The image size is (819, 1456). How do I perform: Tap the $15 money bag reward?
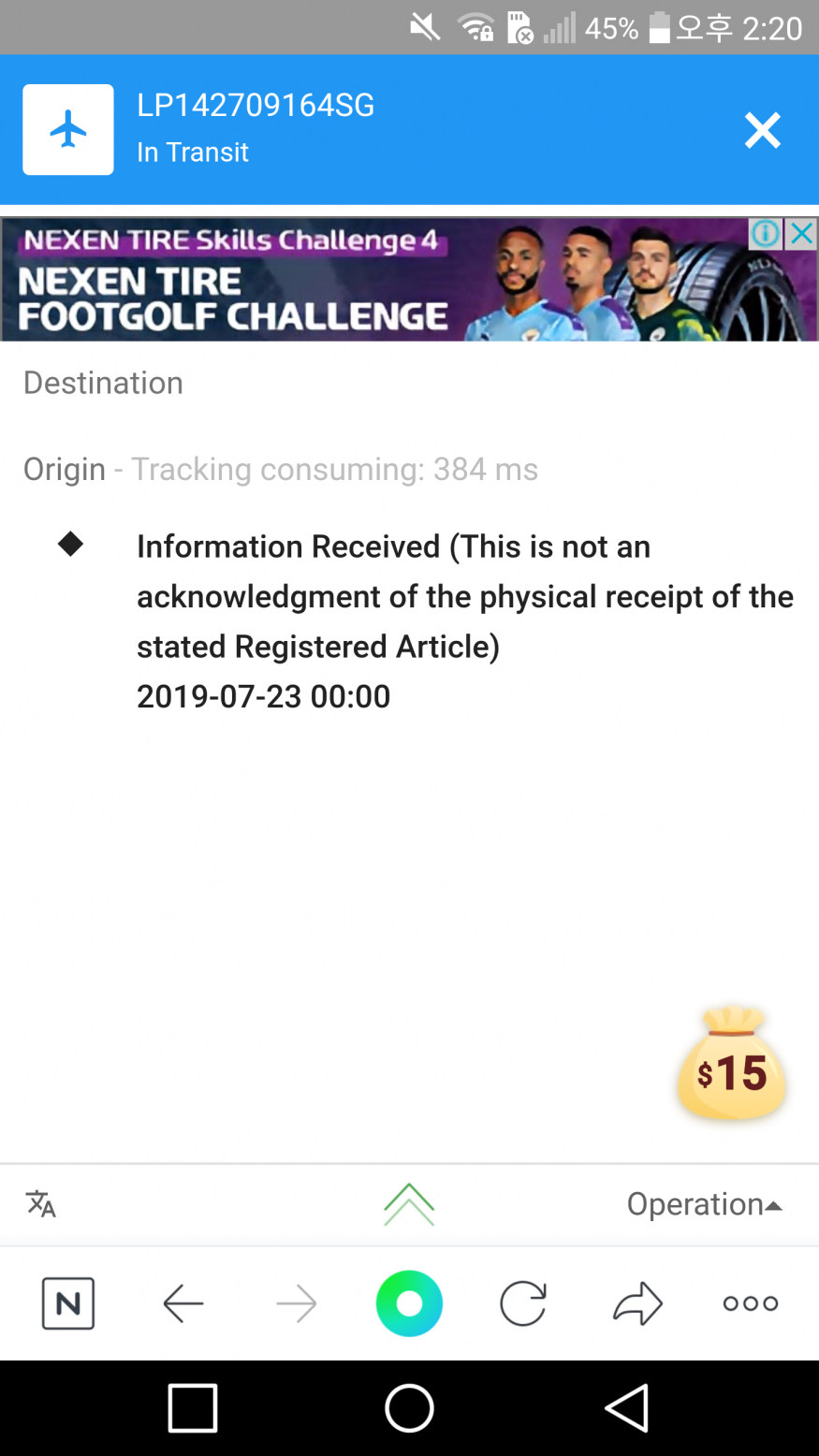[x=732, y=1064]
